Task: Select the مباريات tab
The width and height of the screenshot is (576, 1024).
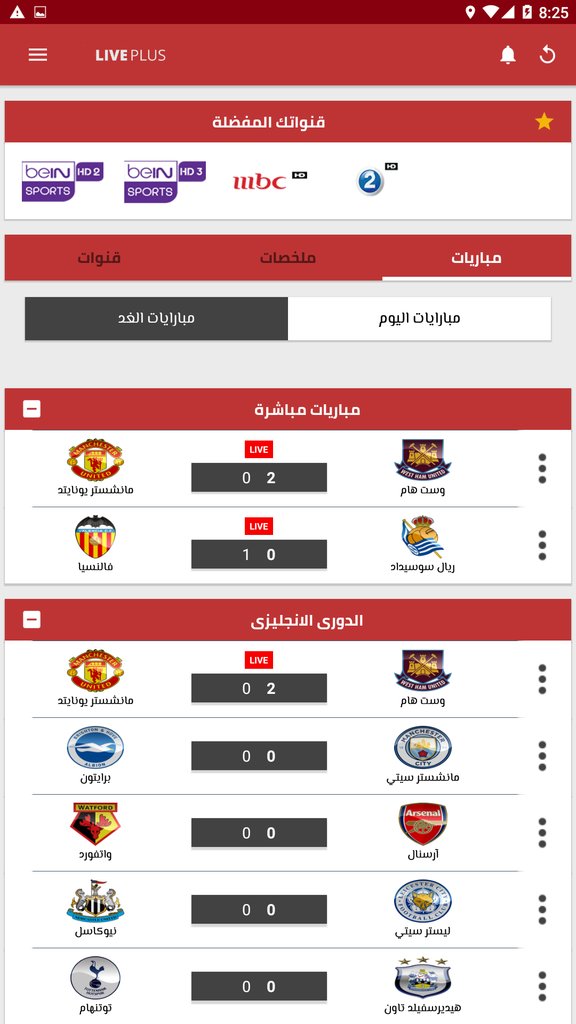Action: pyautogui.click(x=477, y=257)
